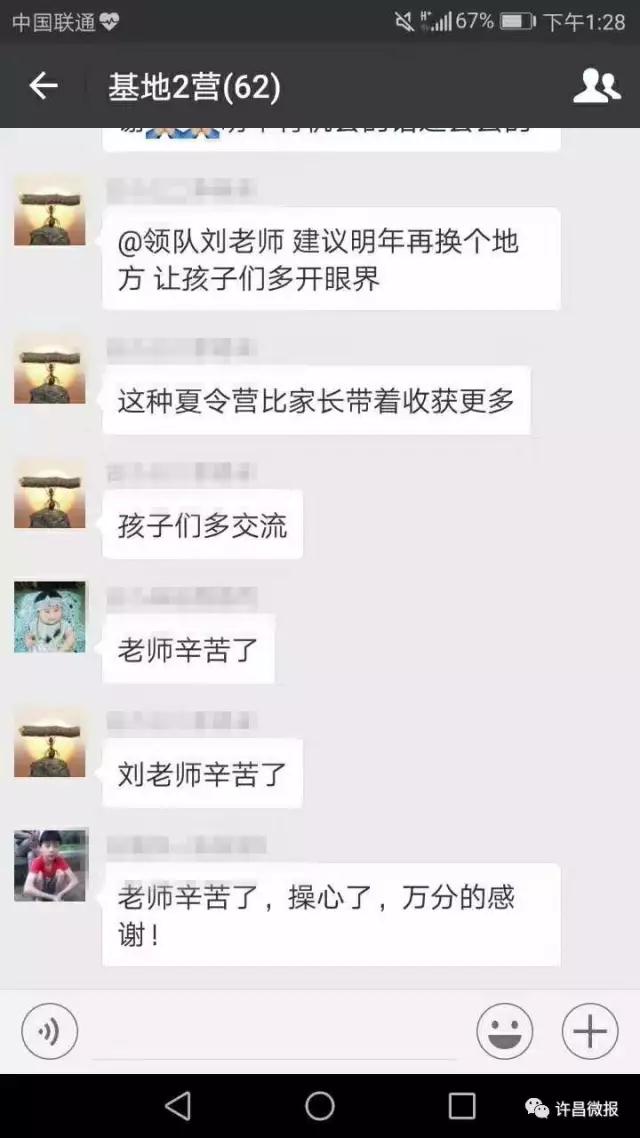
Task: Go back from the 基地2营 chat
Action: [43, 87]
